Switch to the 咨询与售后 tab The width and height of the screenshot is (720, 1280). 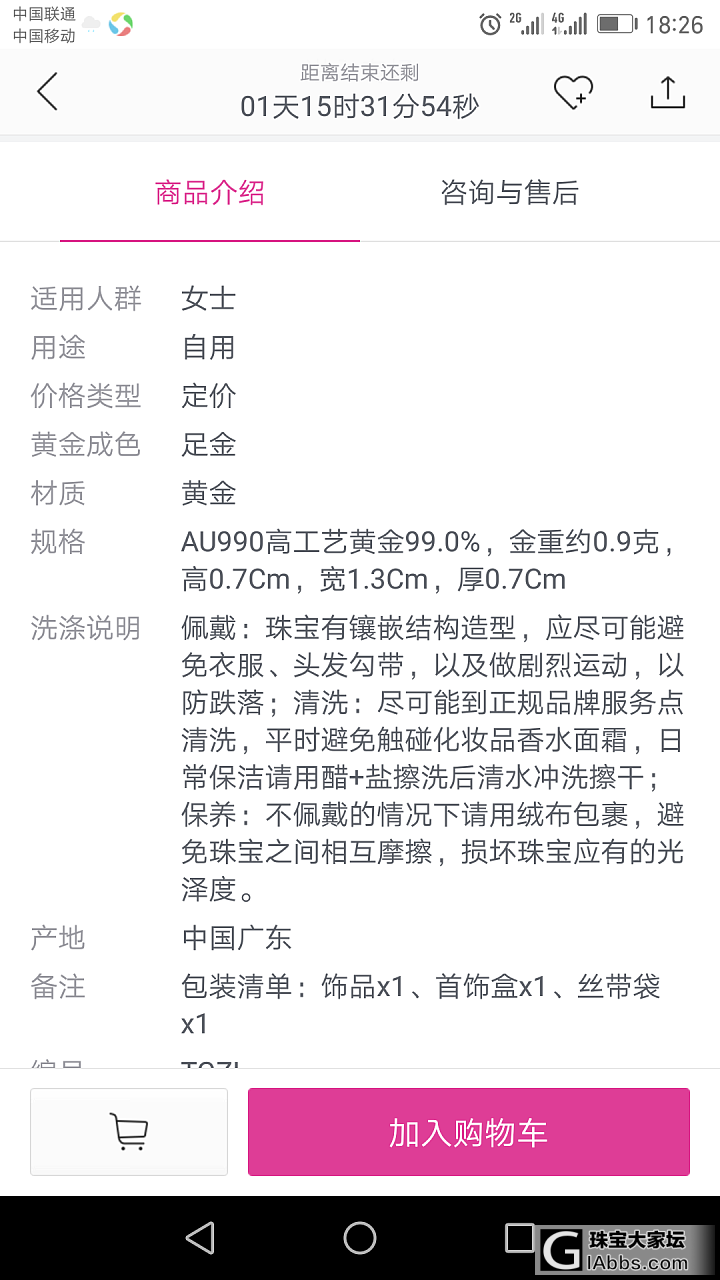coord(509,193)
